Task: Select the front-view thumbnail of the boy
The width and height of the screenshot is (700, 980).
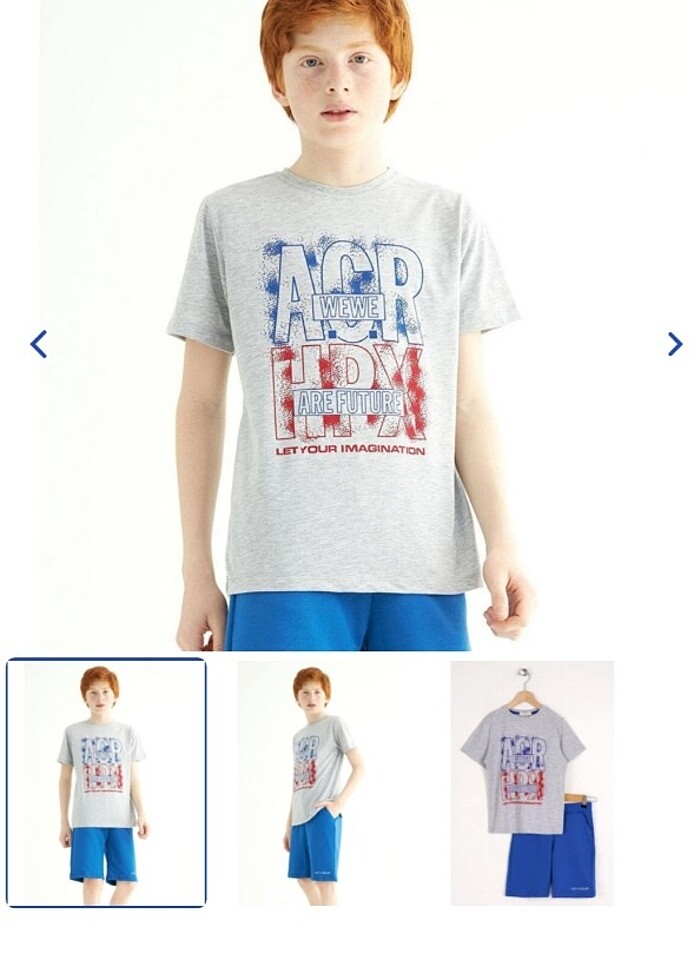Action: [x=106, y=782]
